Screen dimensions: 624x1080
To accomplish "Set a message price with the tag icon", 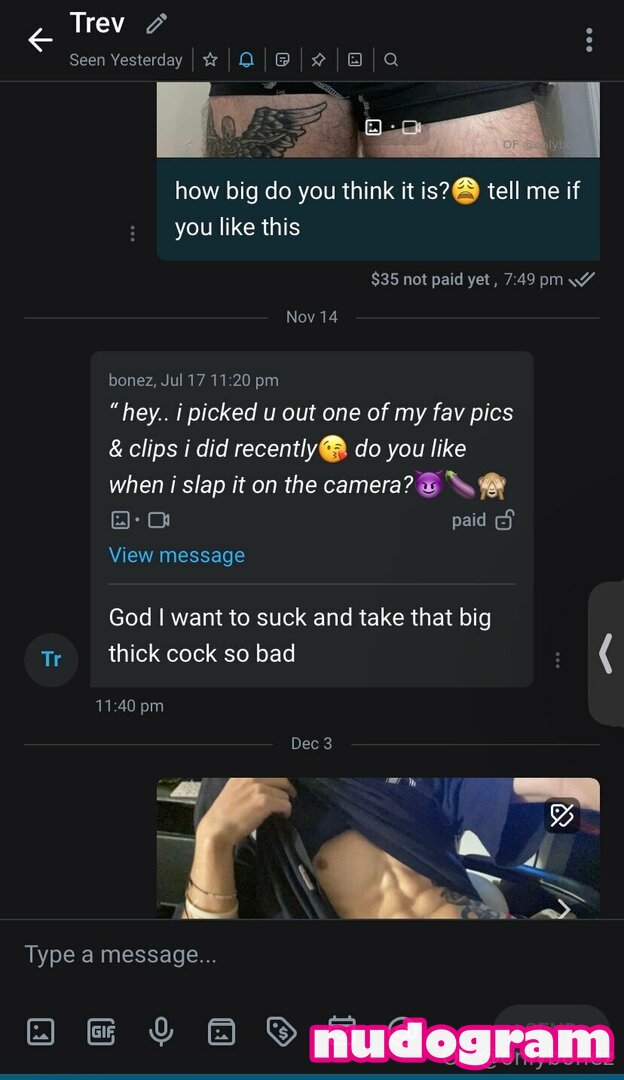I will [x=281, y=1031].
